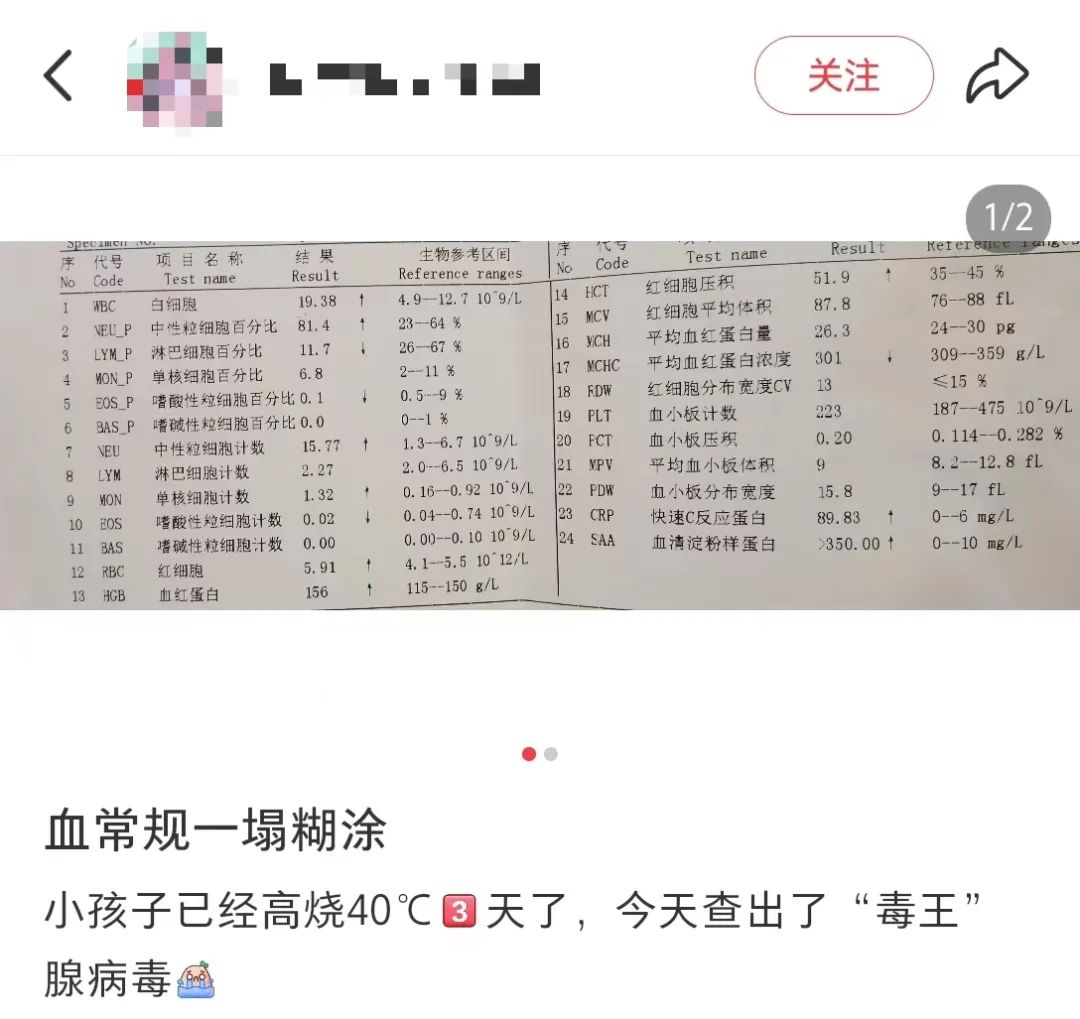Open the author's pixelated profile avatar
The width and height of the screenshot is (1080, 1019).
click(x=178, y=80)
